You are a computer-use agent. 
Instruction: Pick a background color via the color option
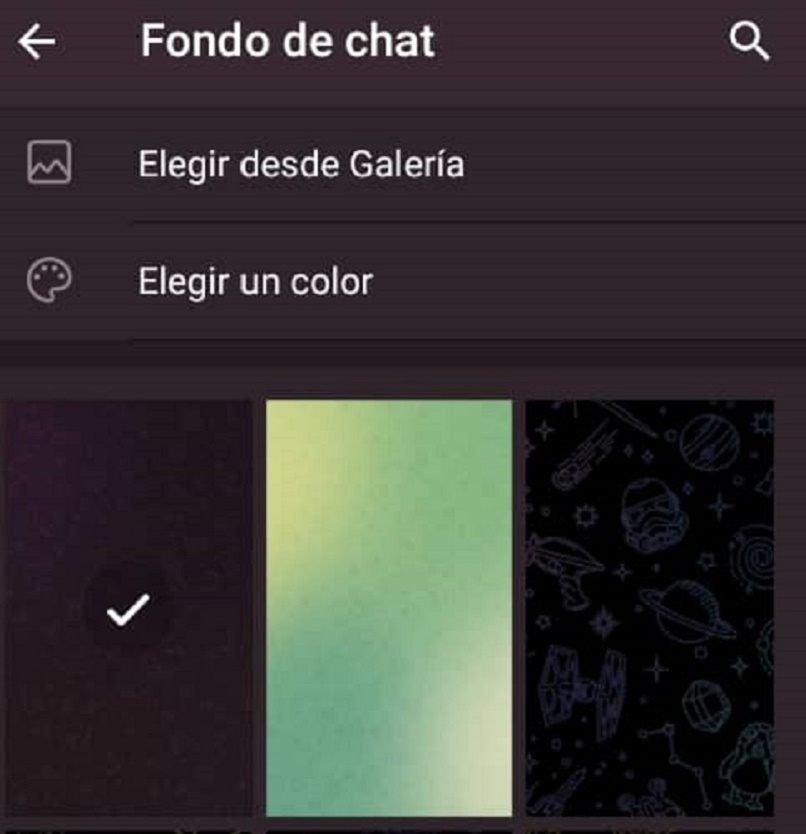[x=255, y=281]
